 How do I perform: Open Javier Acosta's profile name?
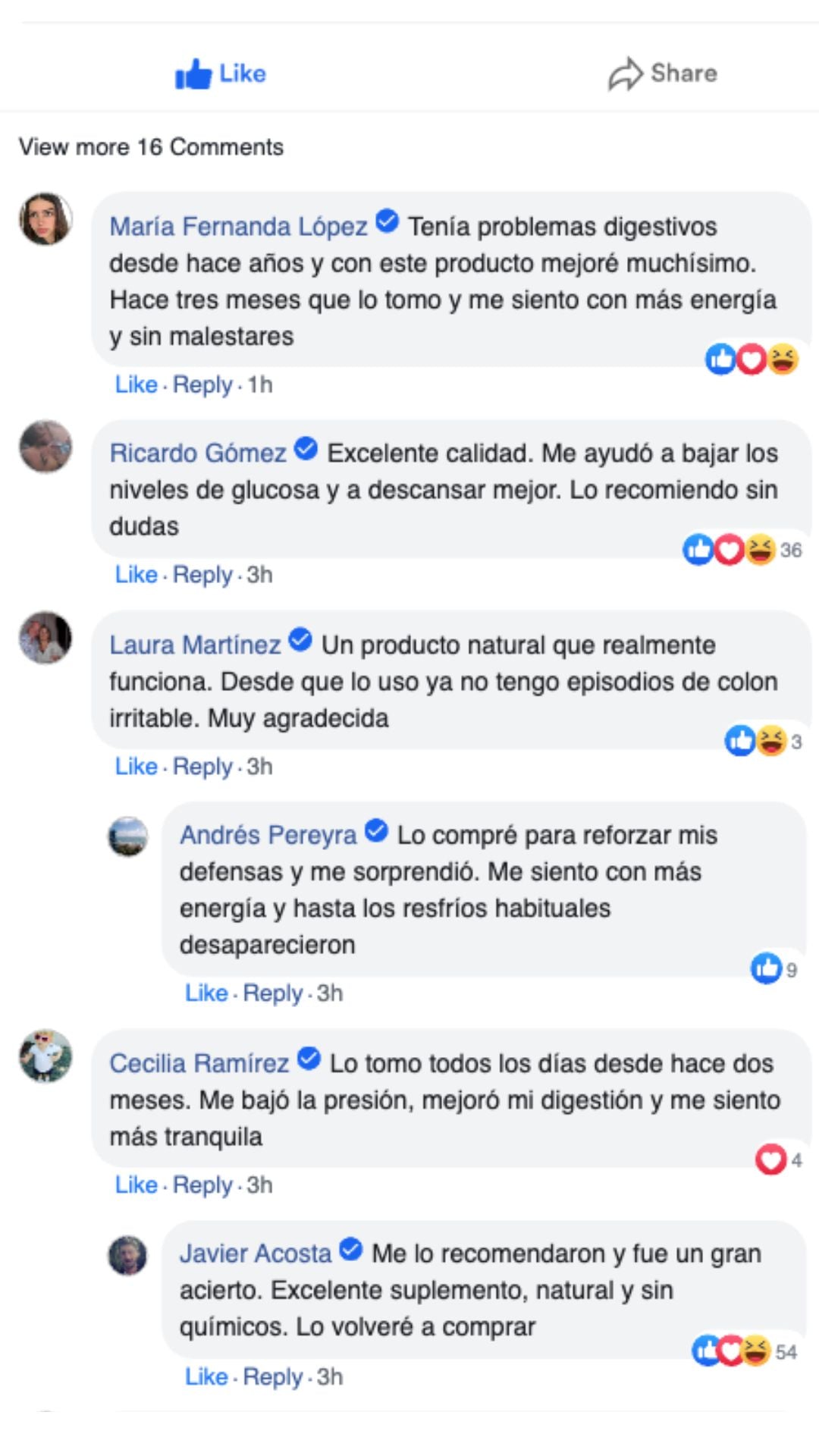pyautogui.click(x=256, y=1254)
